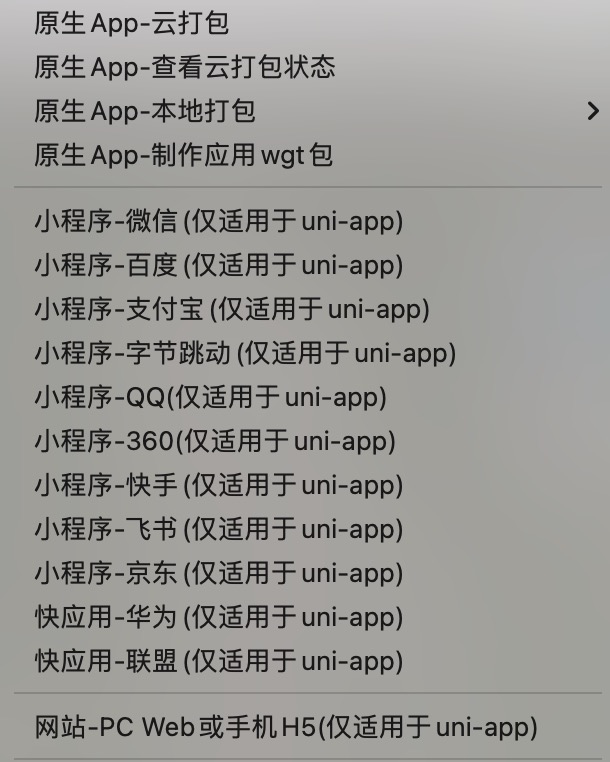Select 小程序-微信 option
The image size is (610, 762).
218,221
